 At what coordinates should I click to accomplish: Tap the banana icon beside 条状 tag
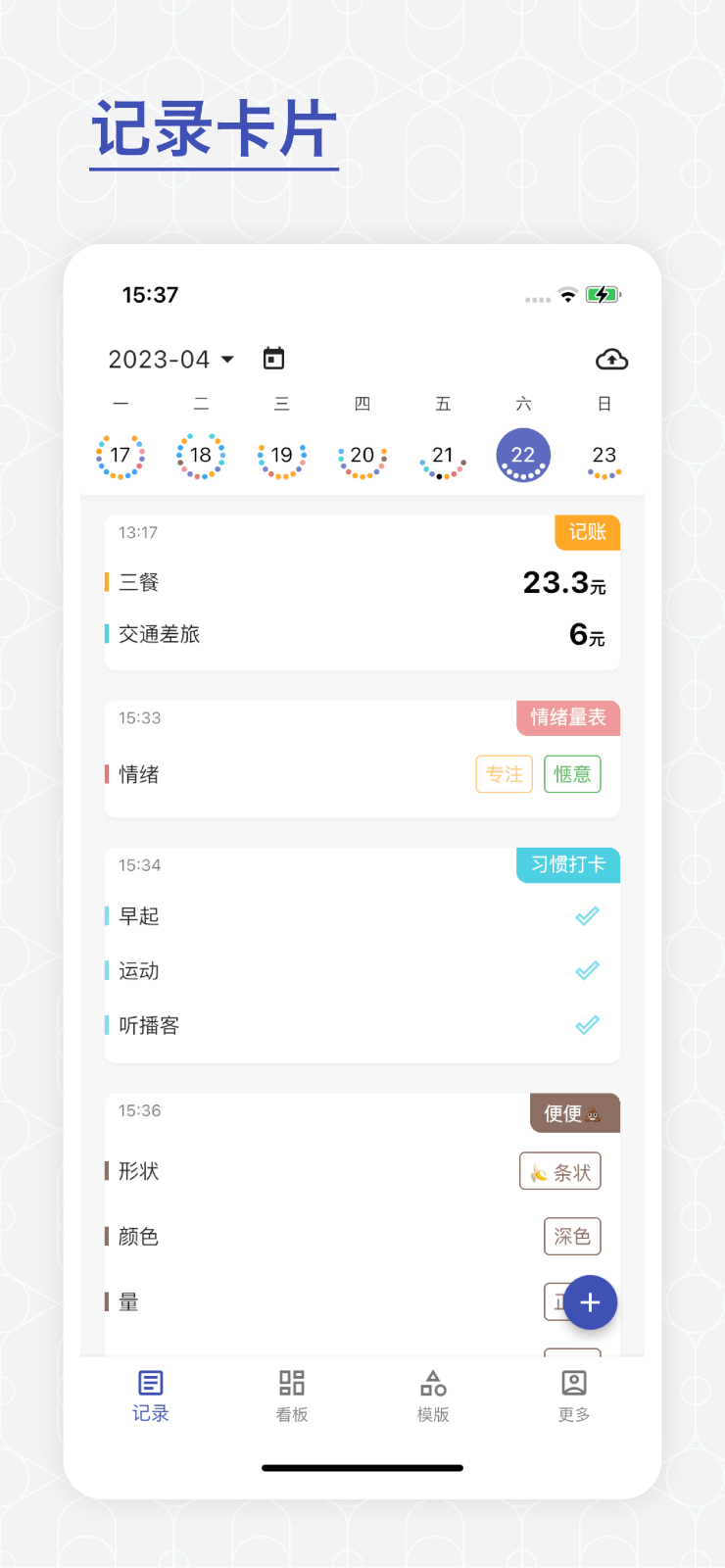click(540, 1170)
